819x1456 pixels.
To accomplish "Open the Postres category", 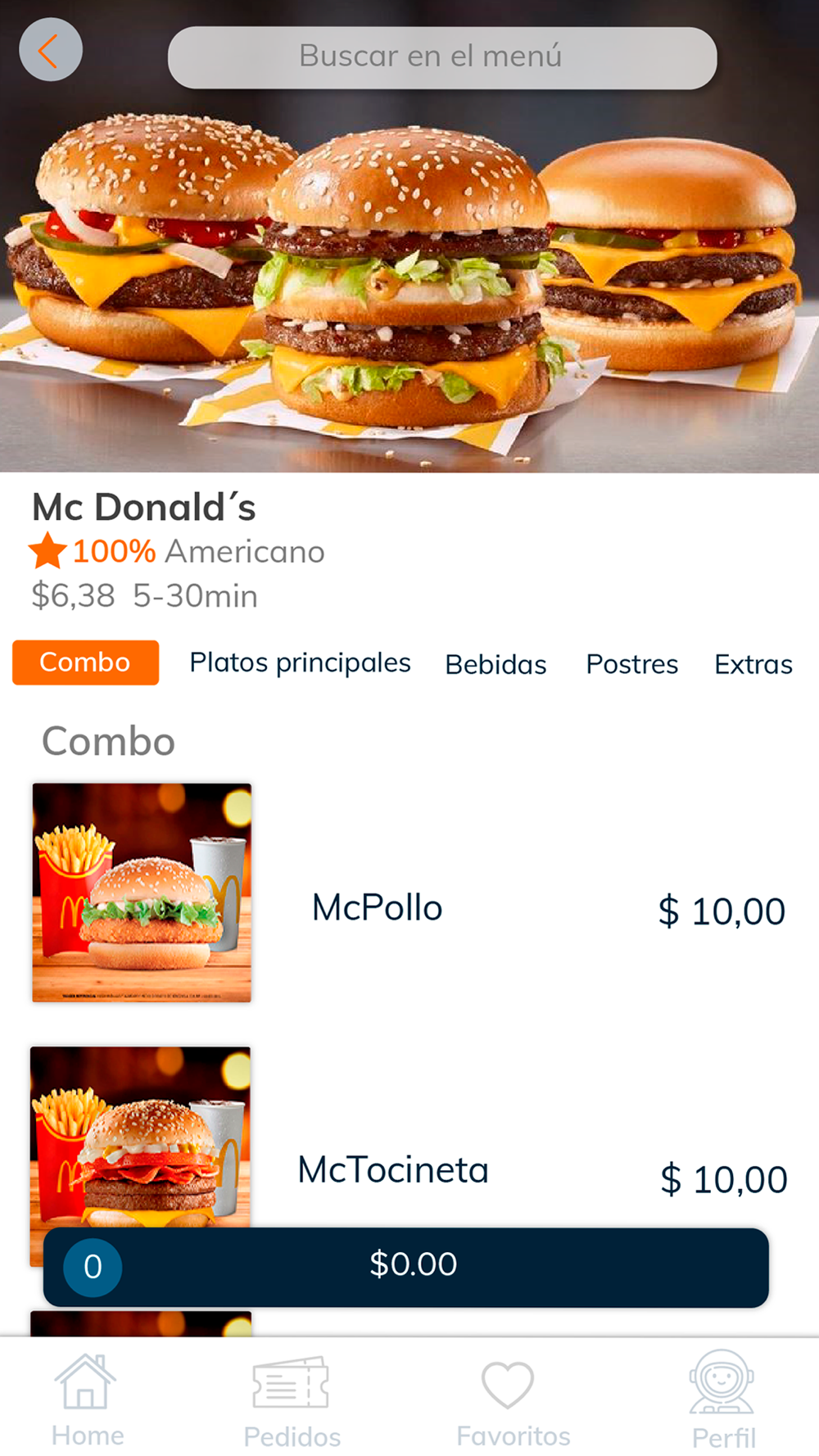I will pos(631,664).
